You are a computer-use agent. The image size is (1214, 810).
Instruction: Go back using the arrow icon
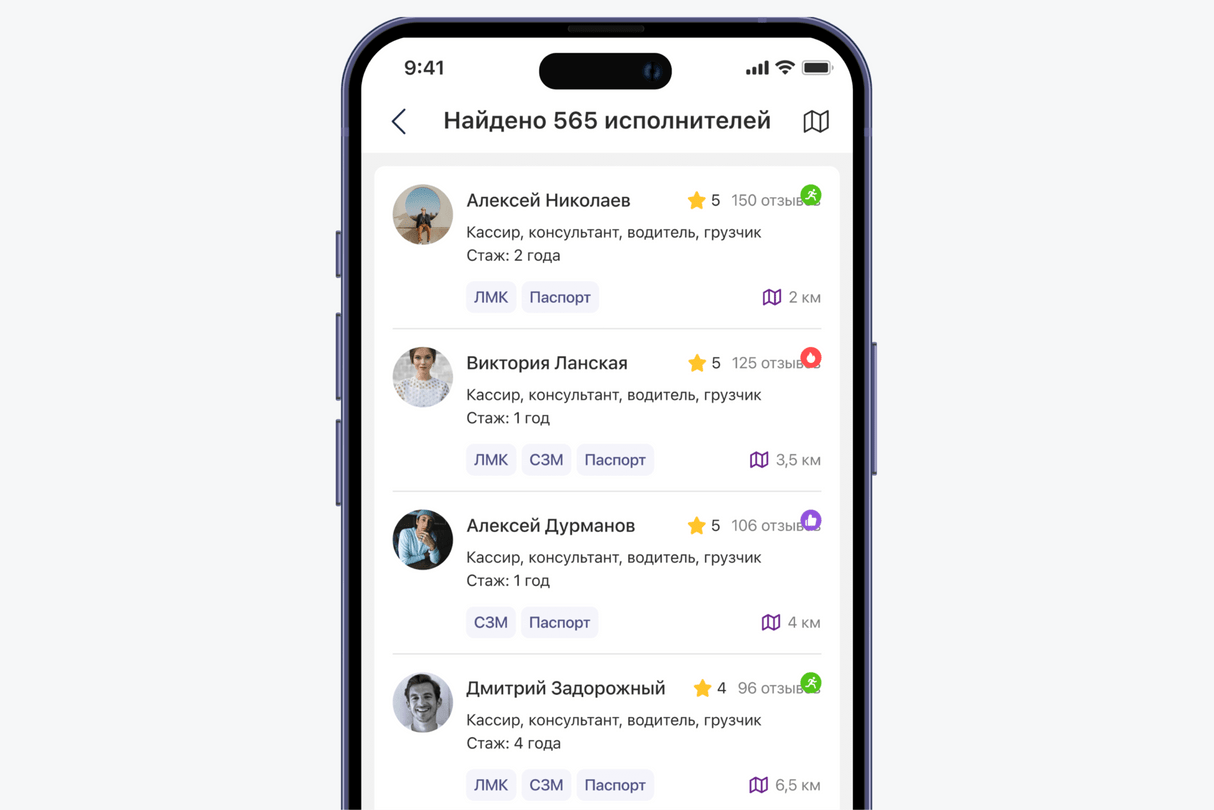pos(399,121)
